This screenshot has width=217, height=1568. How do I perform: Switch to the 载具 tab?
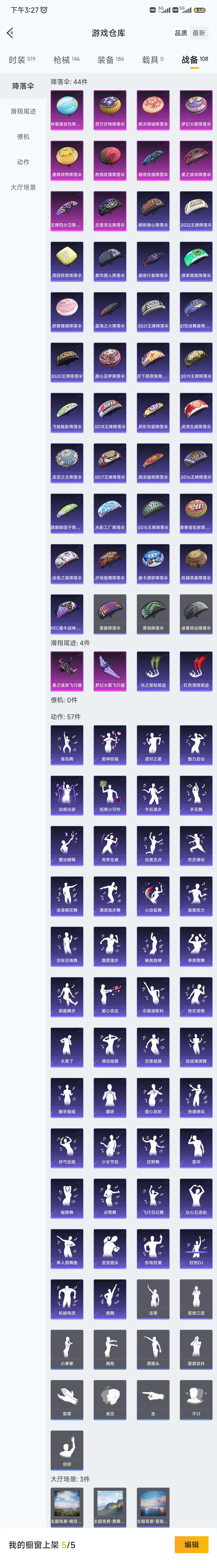click(x=153, y=60)
